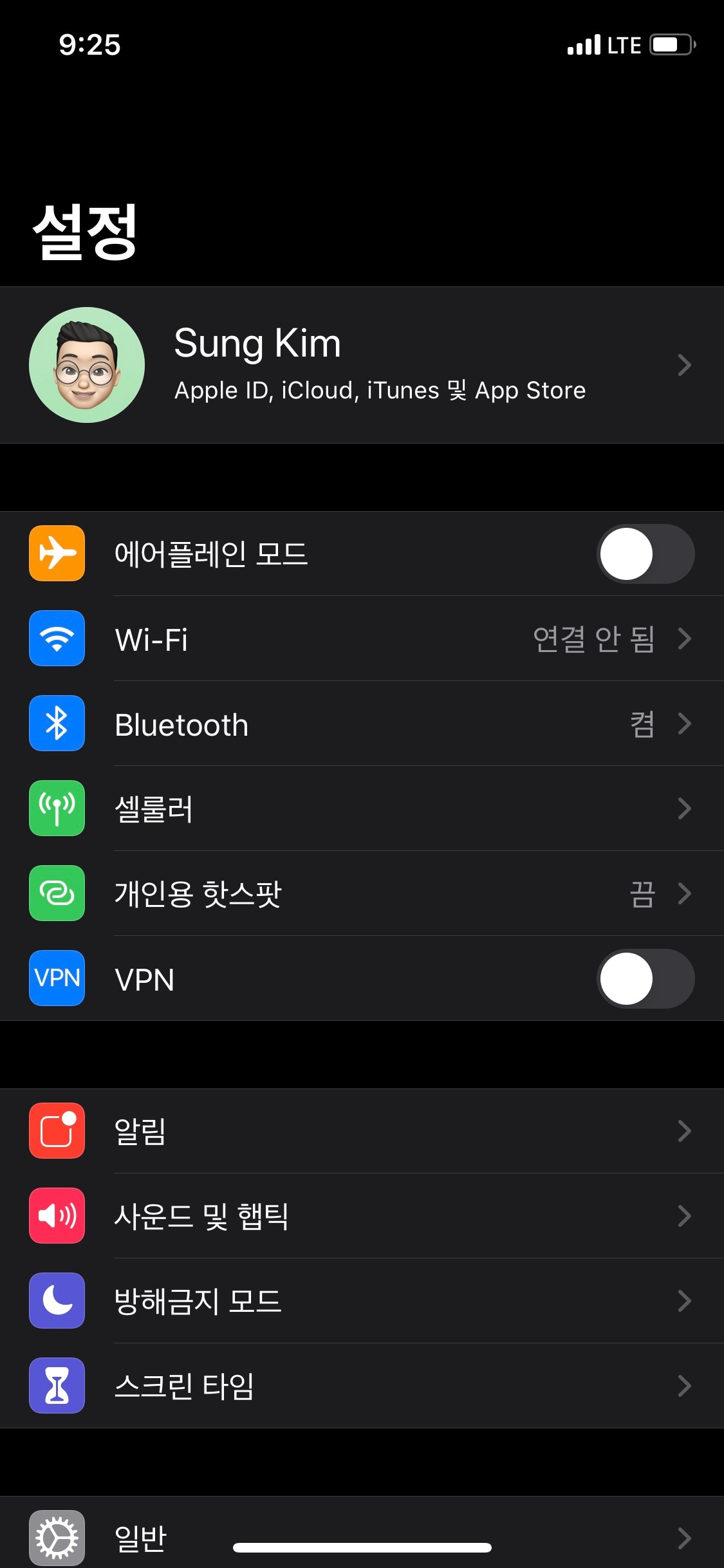
Task: Tap the Sounds & Haptics speaker icon
Action: coord(57,1217)
